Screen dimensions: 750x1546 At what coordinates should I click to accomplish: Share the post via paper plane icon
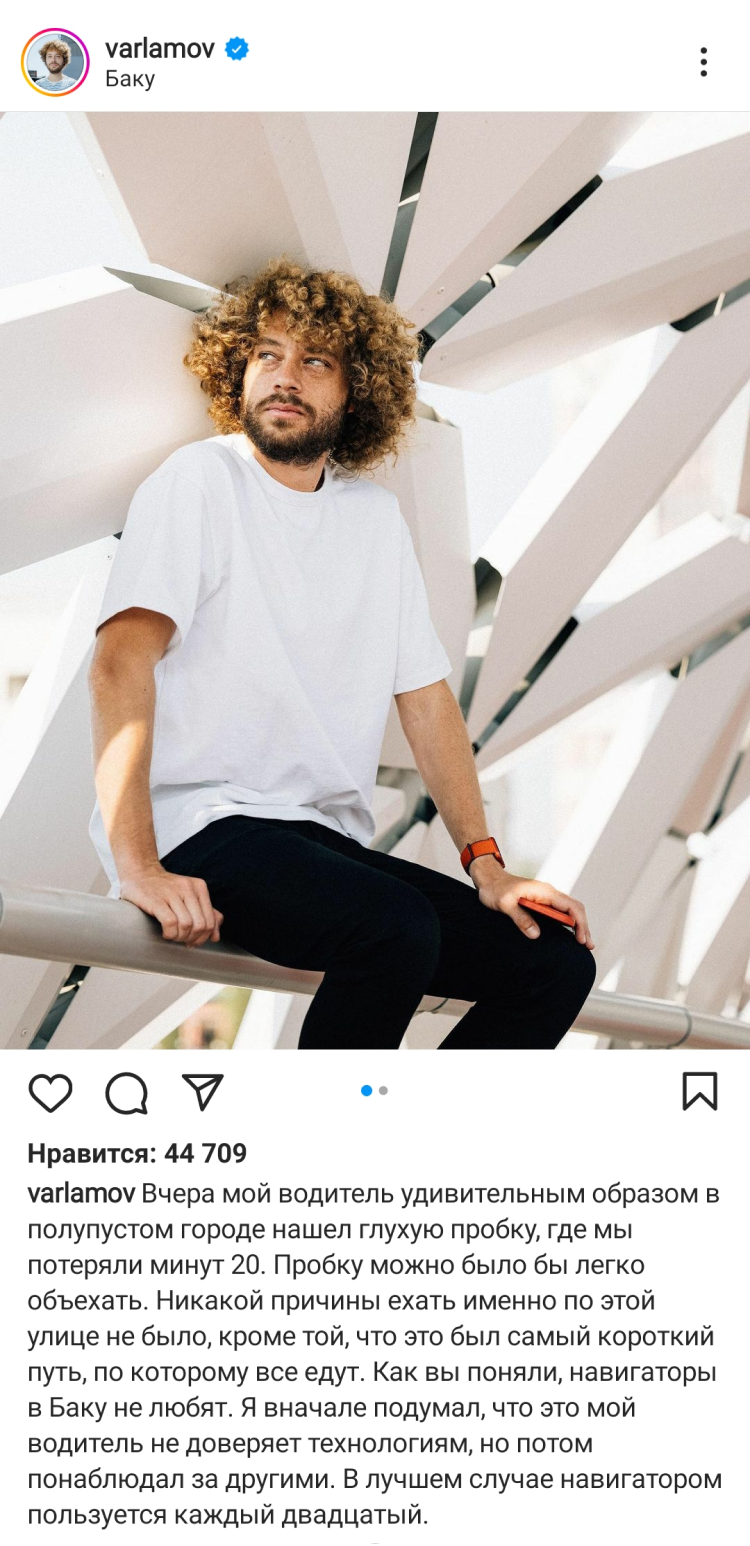click(x=203, y=1092)
